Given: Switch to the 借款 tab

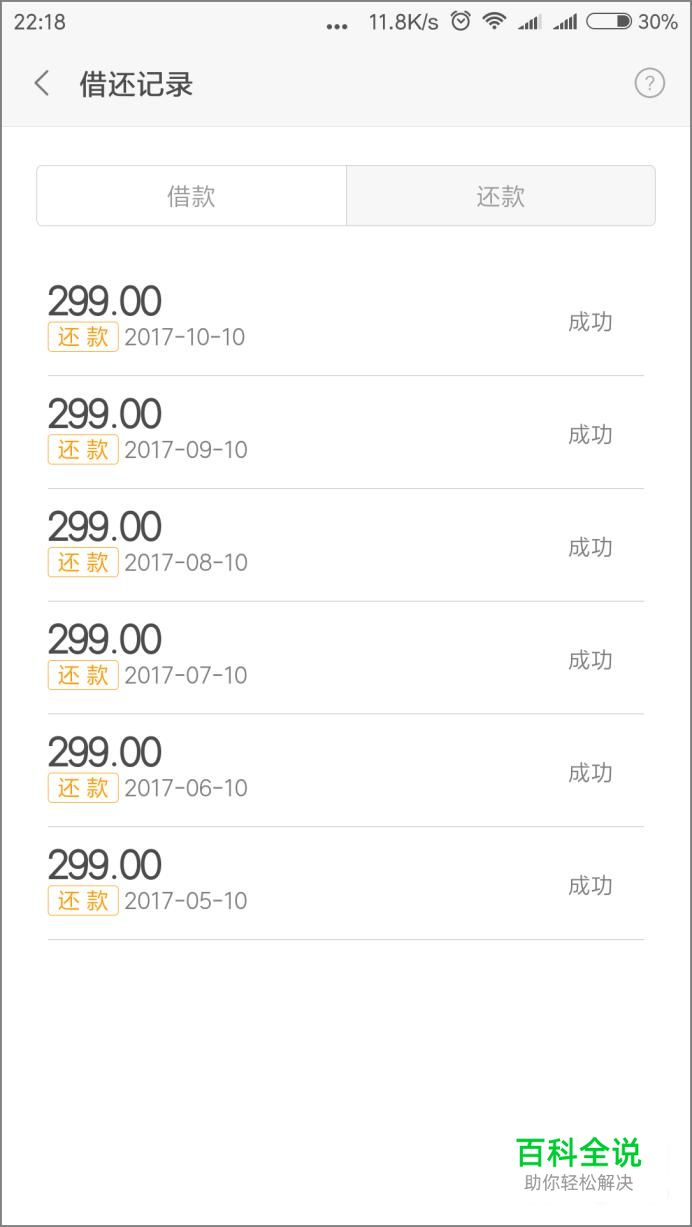Looking at the screenshot, I should (191, 196).
